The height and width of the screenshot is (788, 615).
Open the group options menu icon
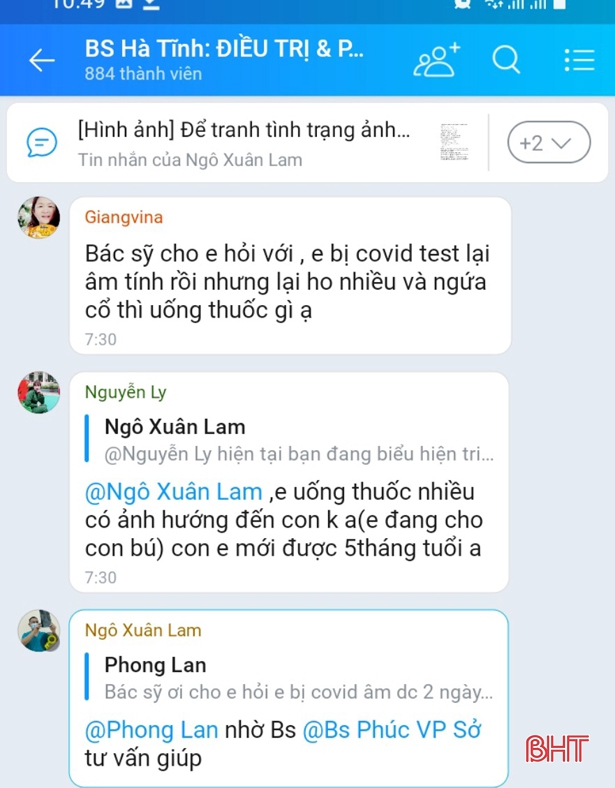(x=579, y=60)
